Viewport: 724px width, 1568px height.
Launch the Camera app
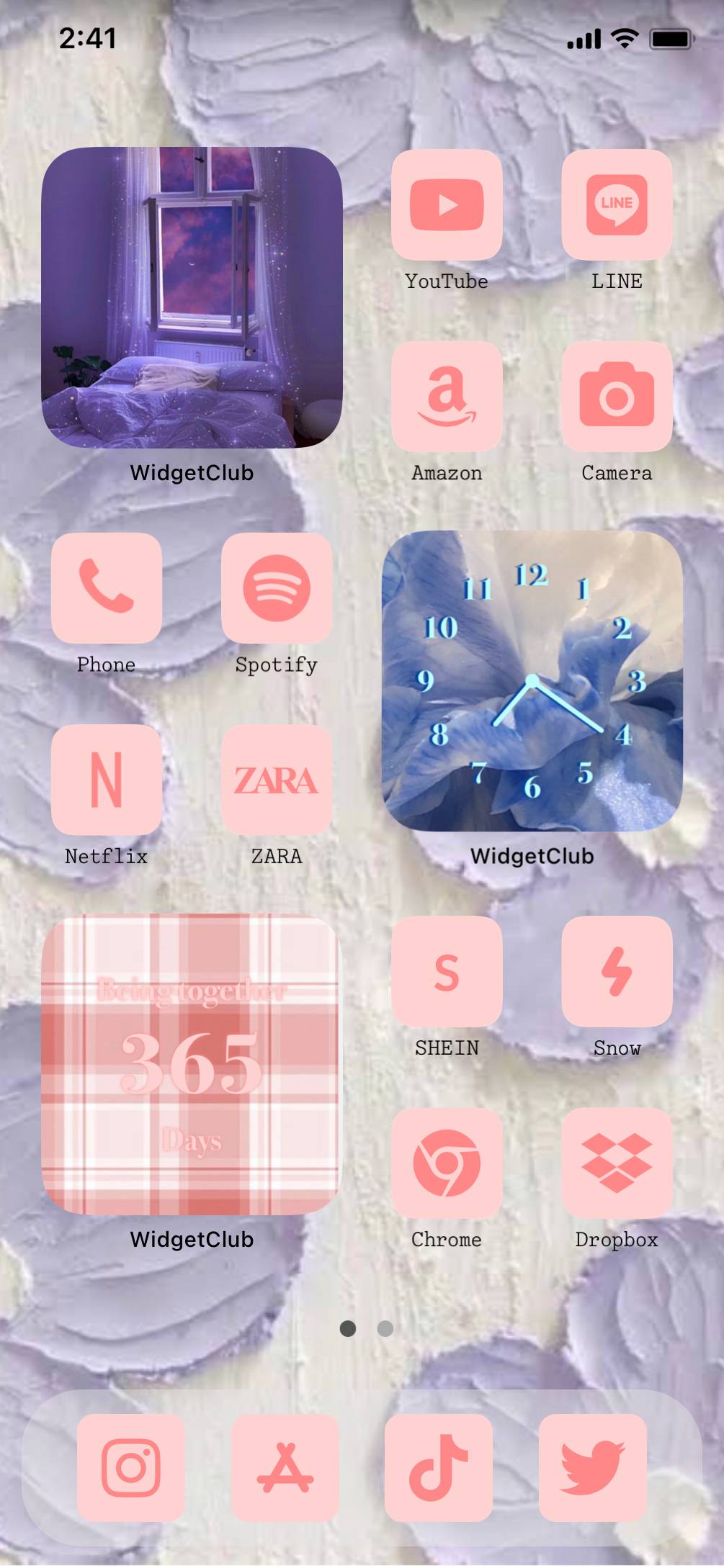point(617,397)
